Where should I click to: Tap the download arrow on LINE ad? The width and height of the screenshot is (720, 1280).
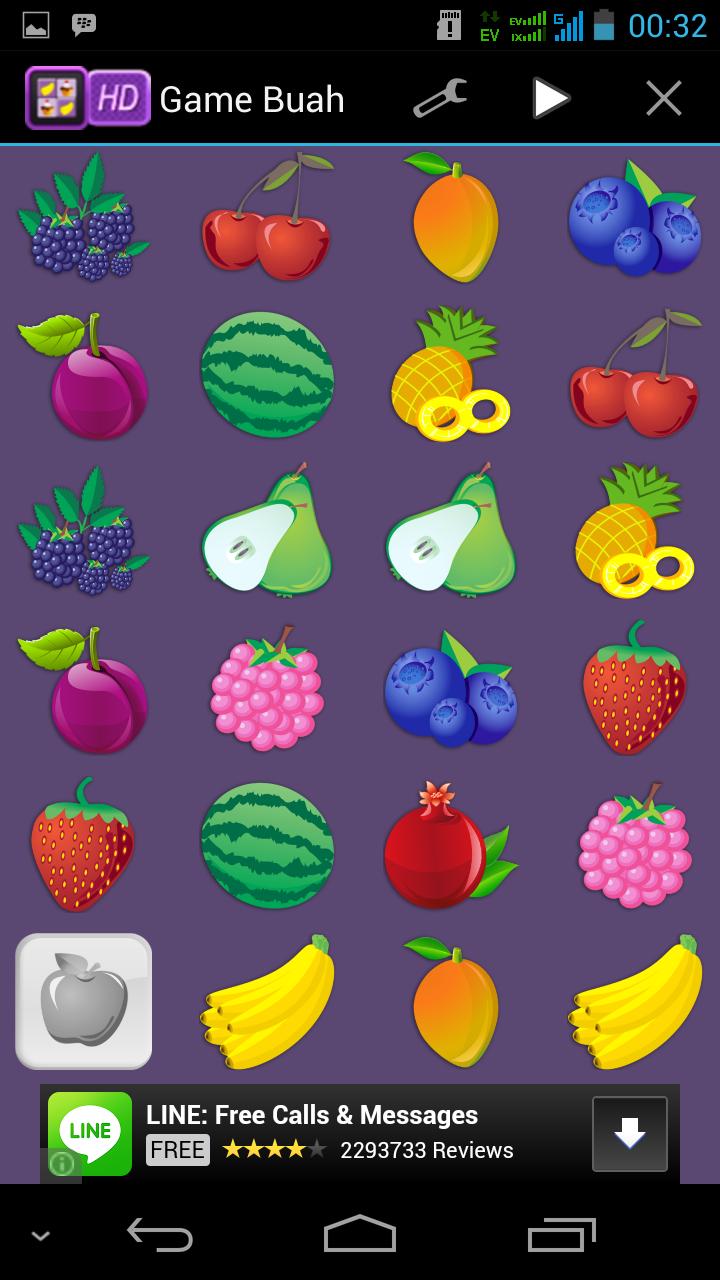629,1133
